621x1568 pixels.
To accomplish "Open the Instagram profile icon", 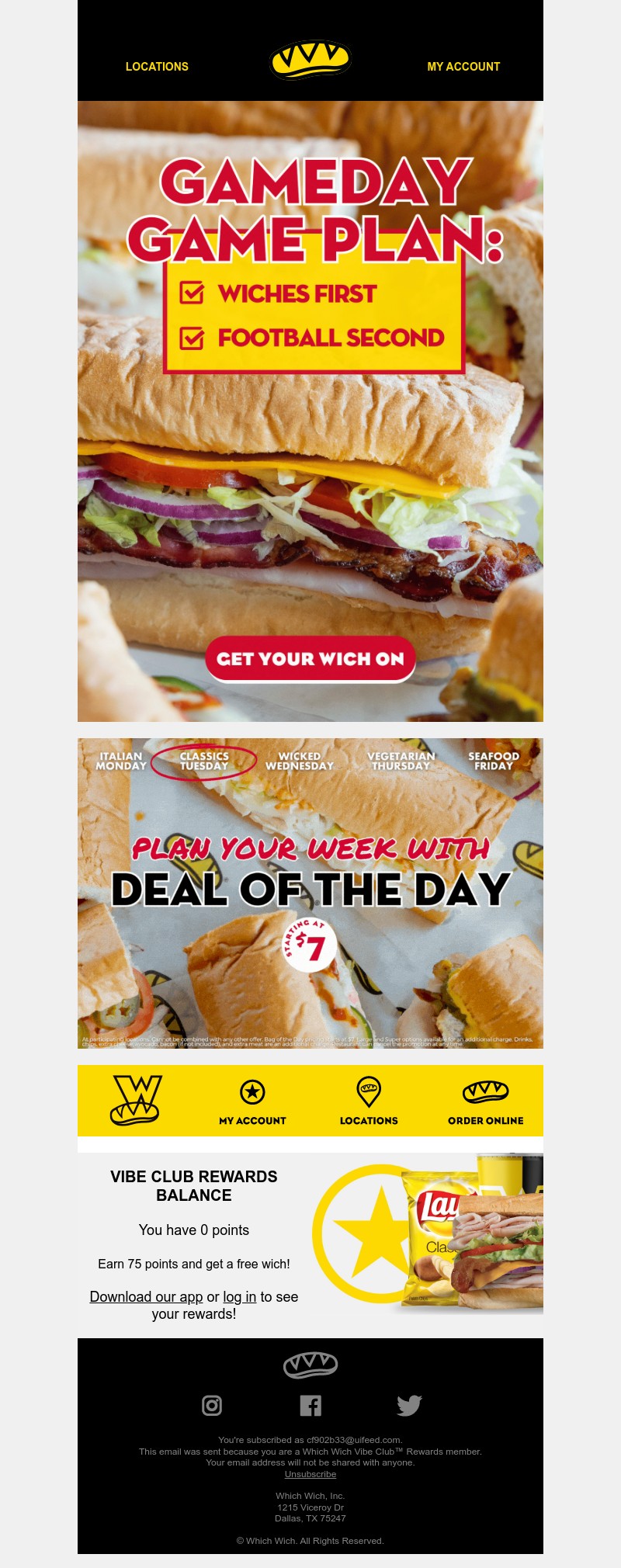I will (x=212, y=1406).
